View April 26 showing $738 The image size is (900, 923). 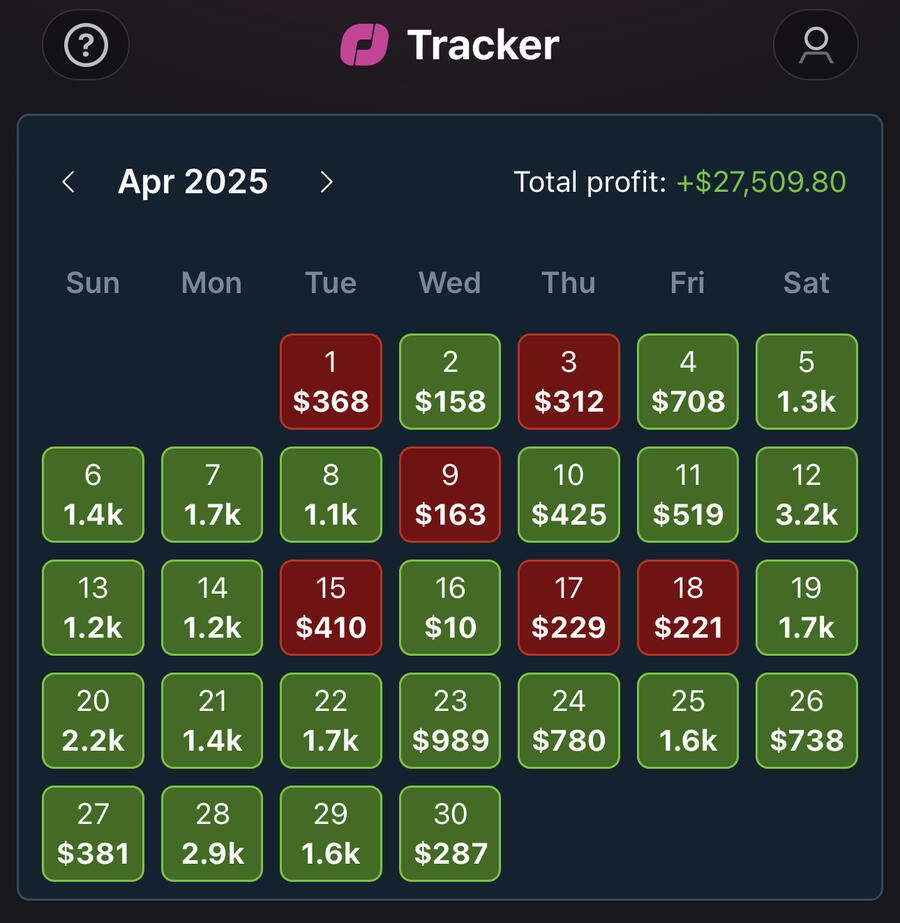(x=807, y=721)
